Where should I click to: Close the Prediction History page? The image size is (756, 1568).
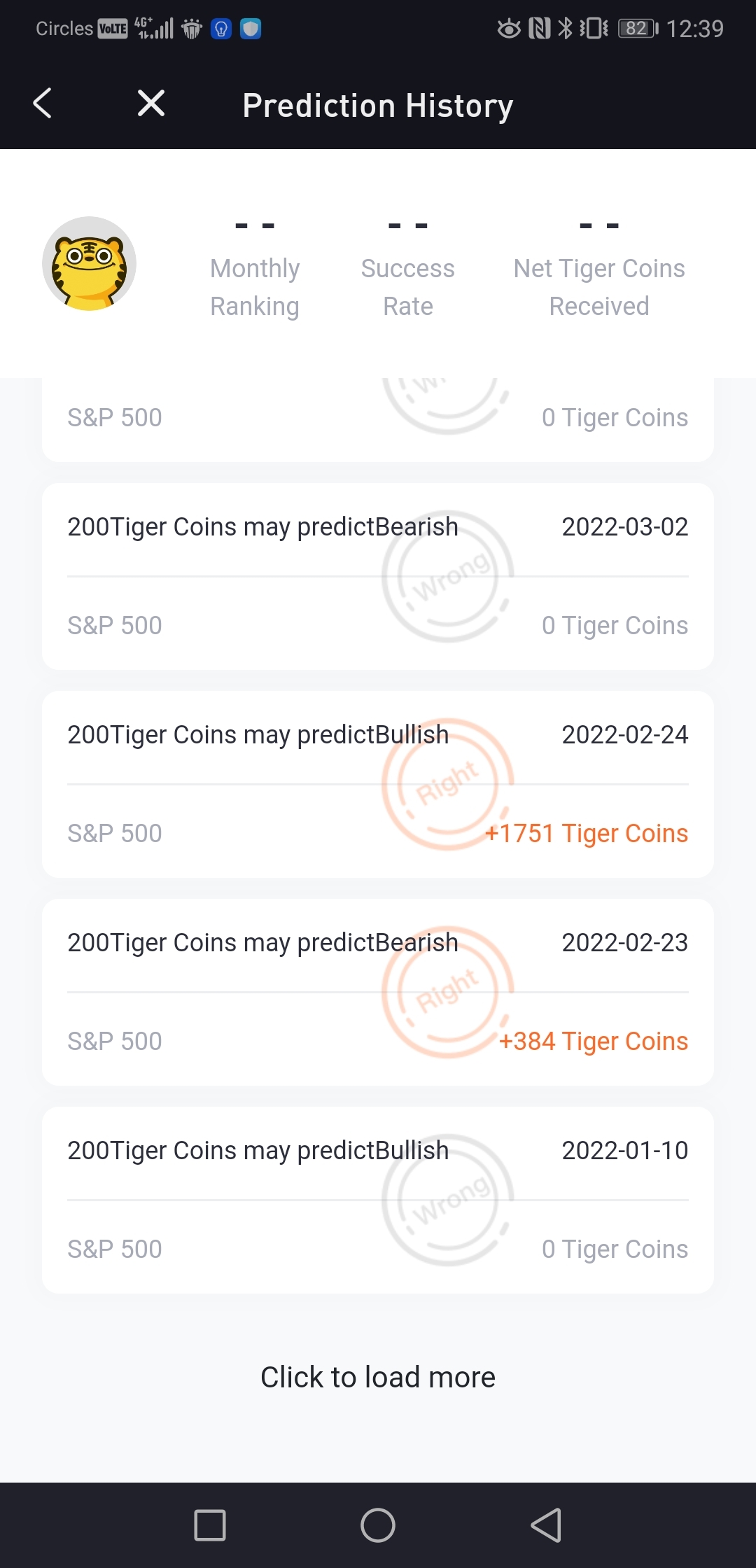(x=151, y=104)
